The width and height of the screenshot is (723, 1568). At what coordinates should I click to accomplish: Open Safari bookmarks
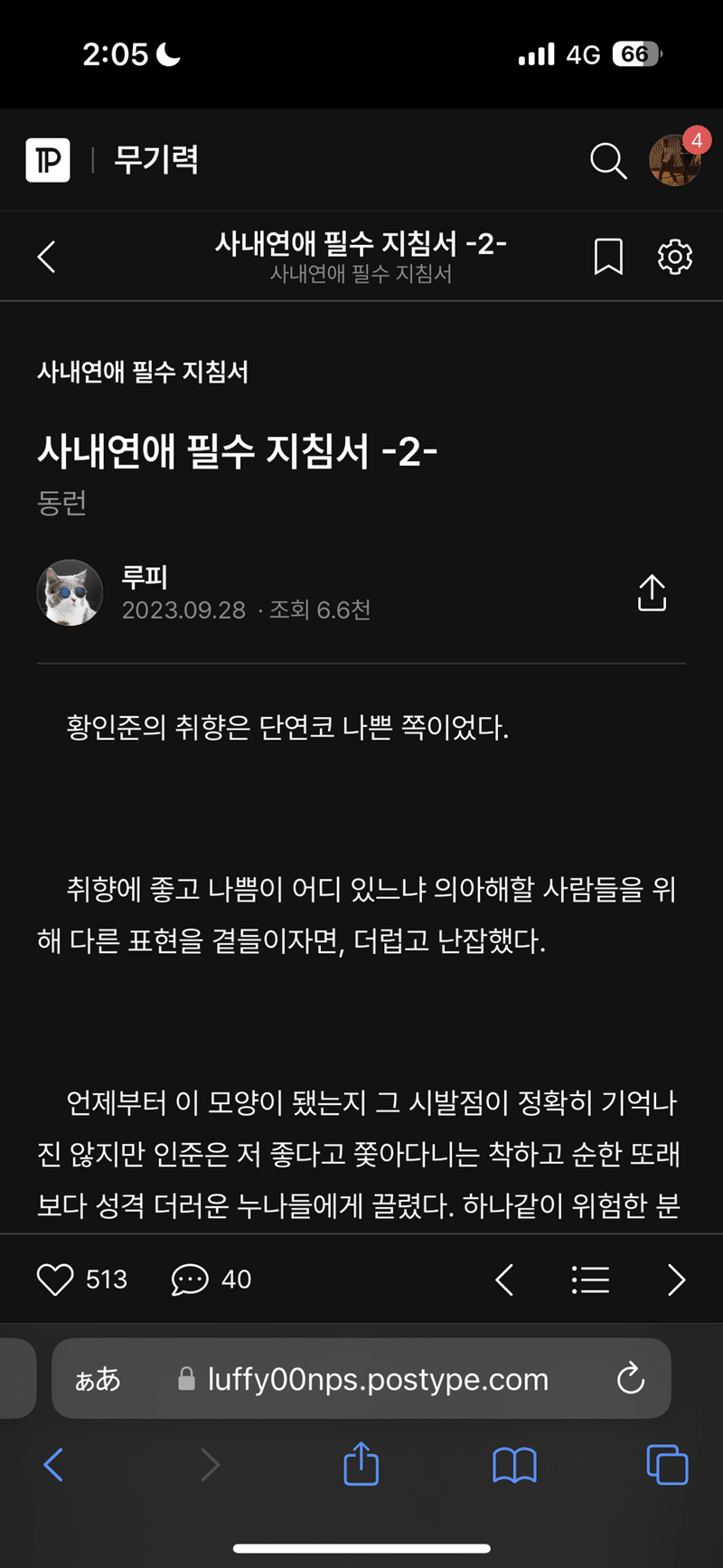[x=514, y=1465]
